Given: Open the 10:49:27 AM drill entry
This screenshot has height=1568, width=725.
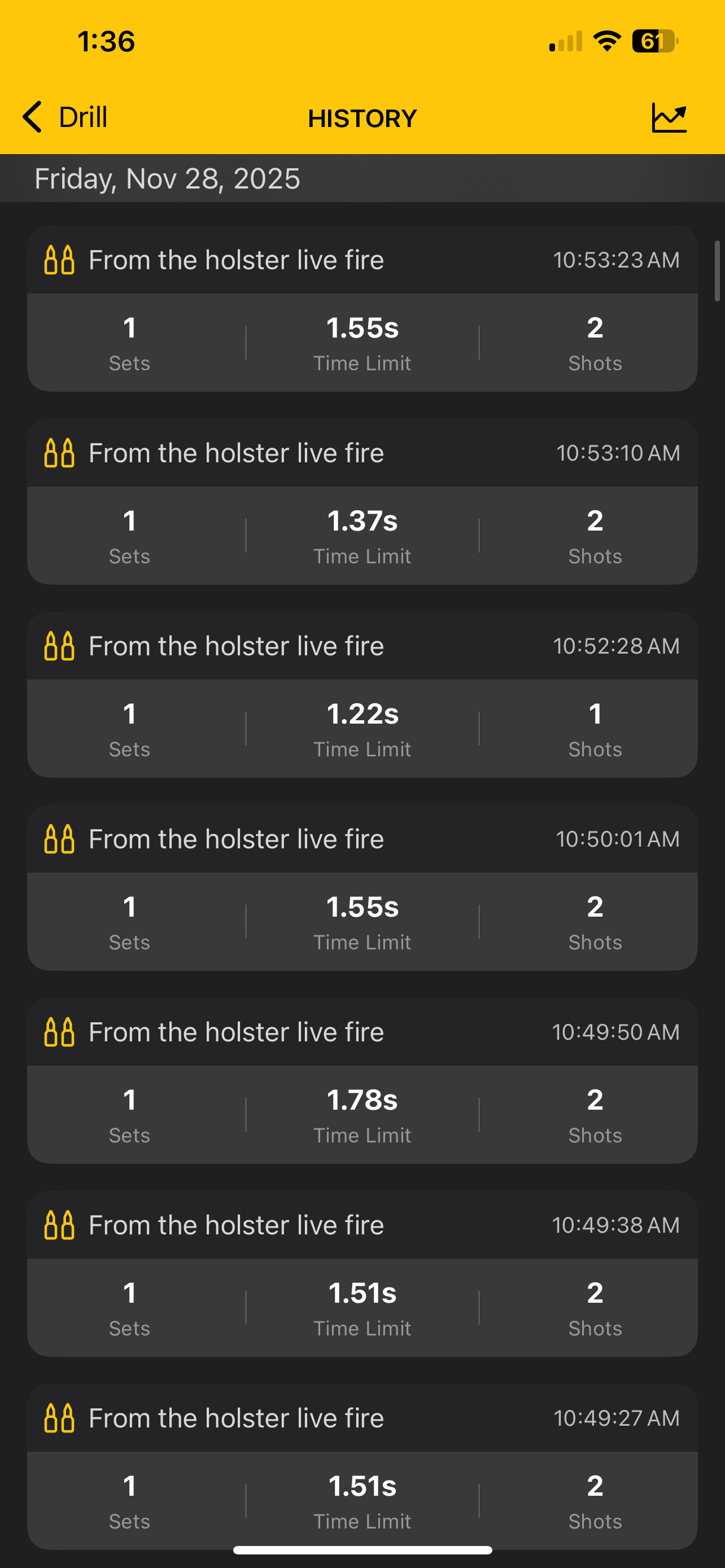Looking at the screenshot, I should [x=362, y=1466].
